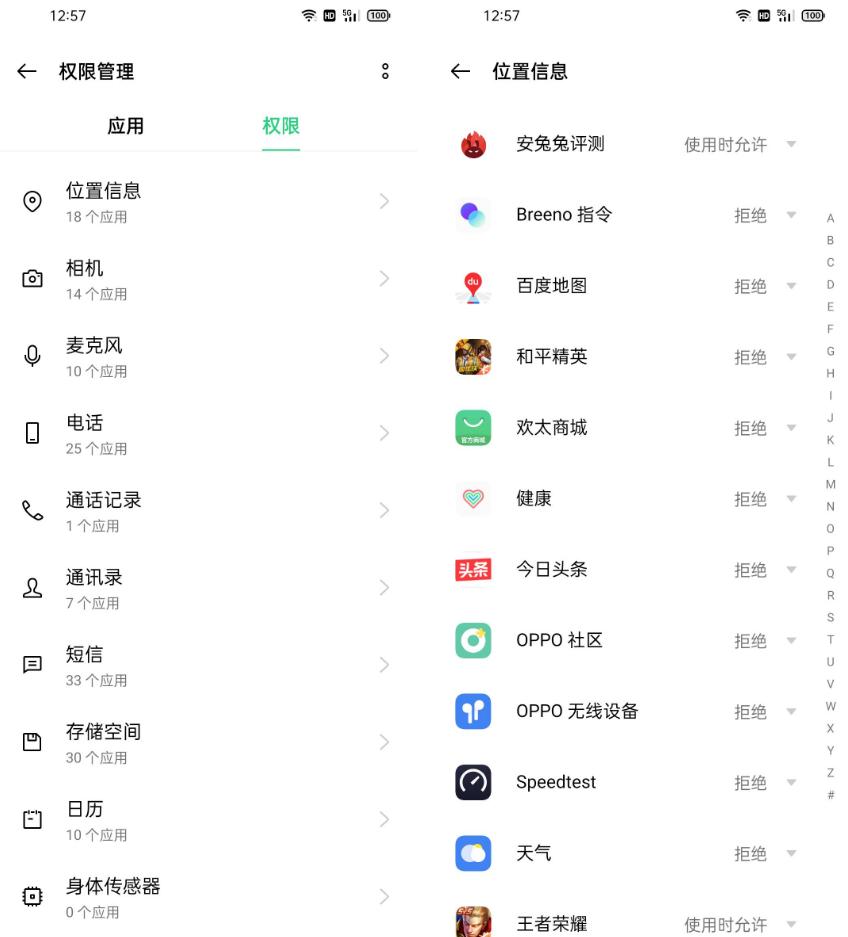Jump to letter A in alphabet index
This screenshot has width=848, height=937.
829,218
